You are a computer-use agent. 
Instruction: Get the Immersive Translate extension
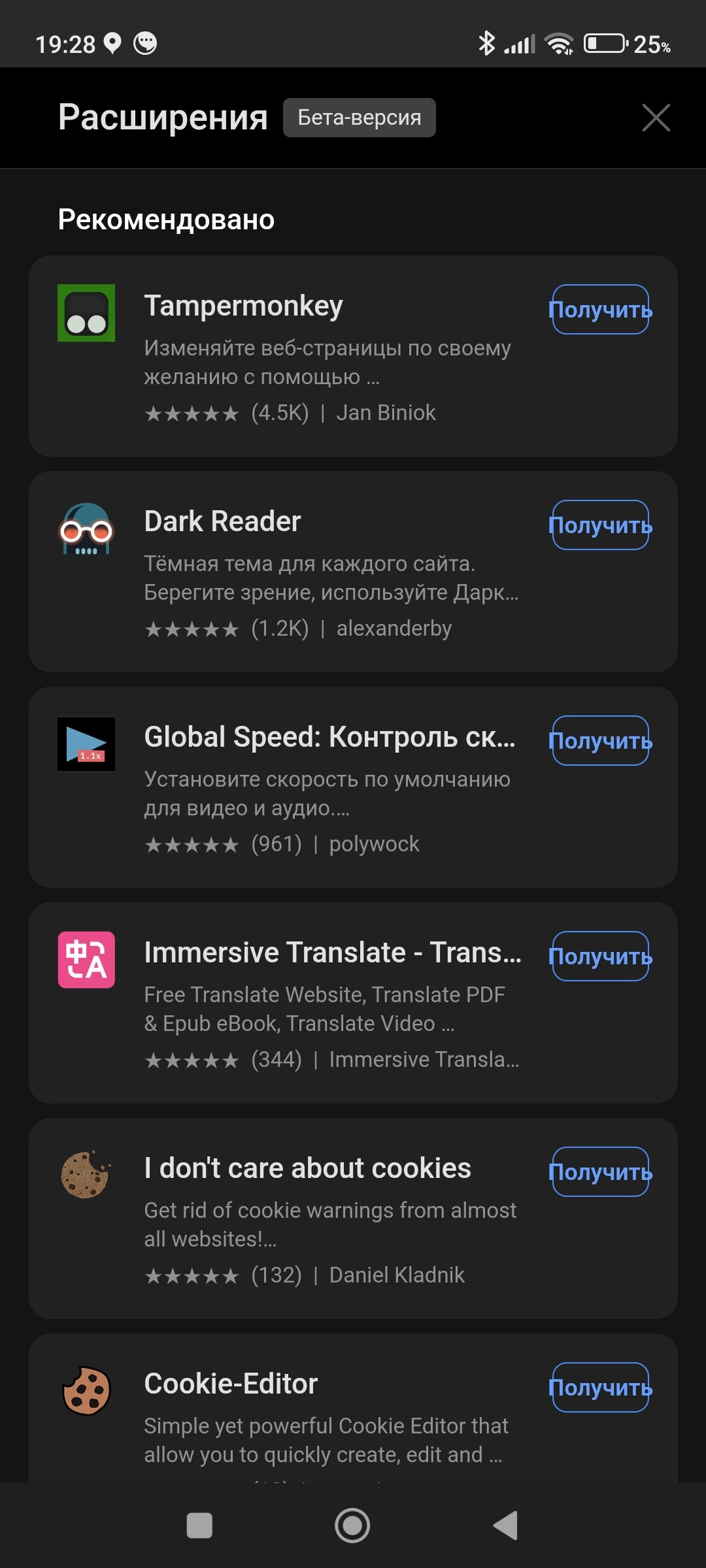pyautogui.click(x=600, y=956)
